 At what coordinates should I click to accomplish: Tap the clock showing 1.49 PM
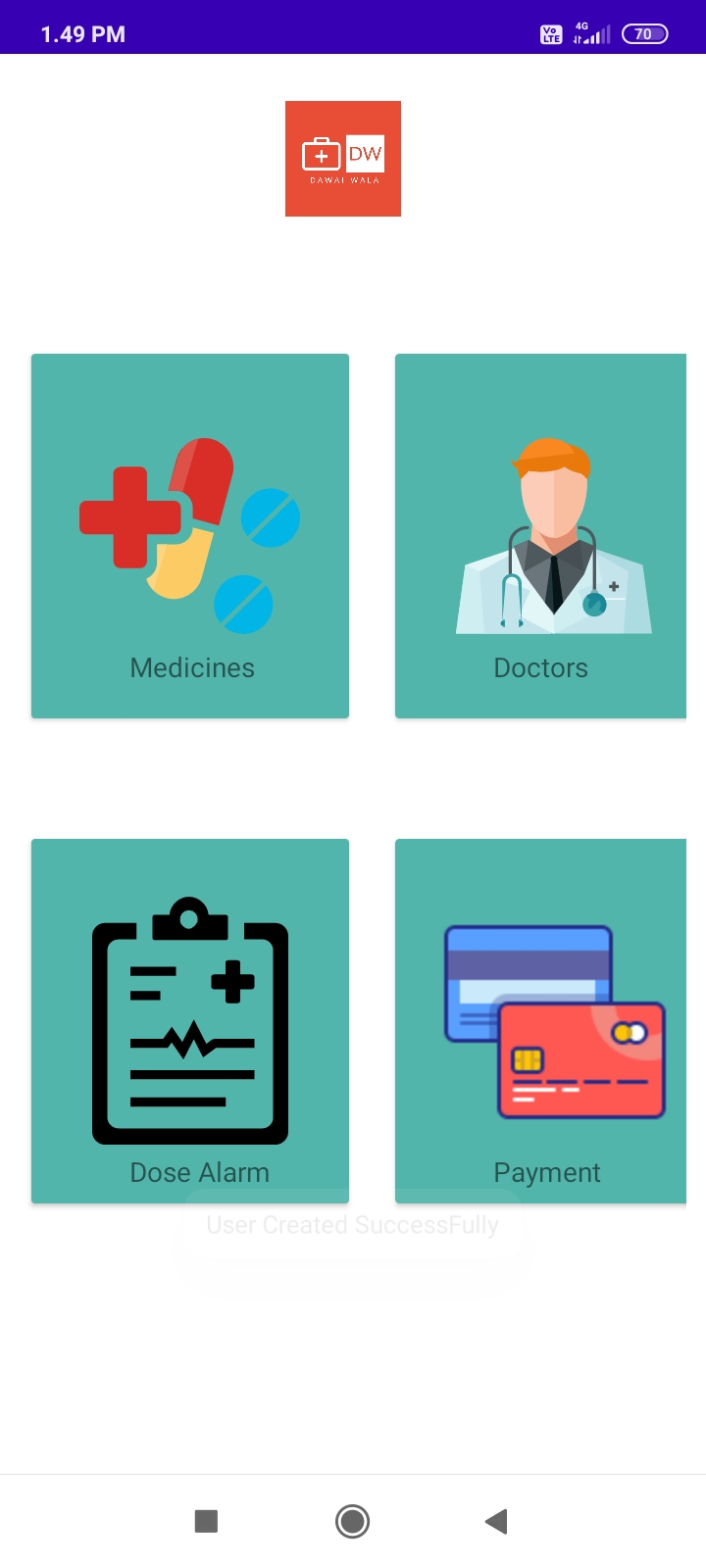pos(82,33)
